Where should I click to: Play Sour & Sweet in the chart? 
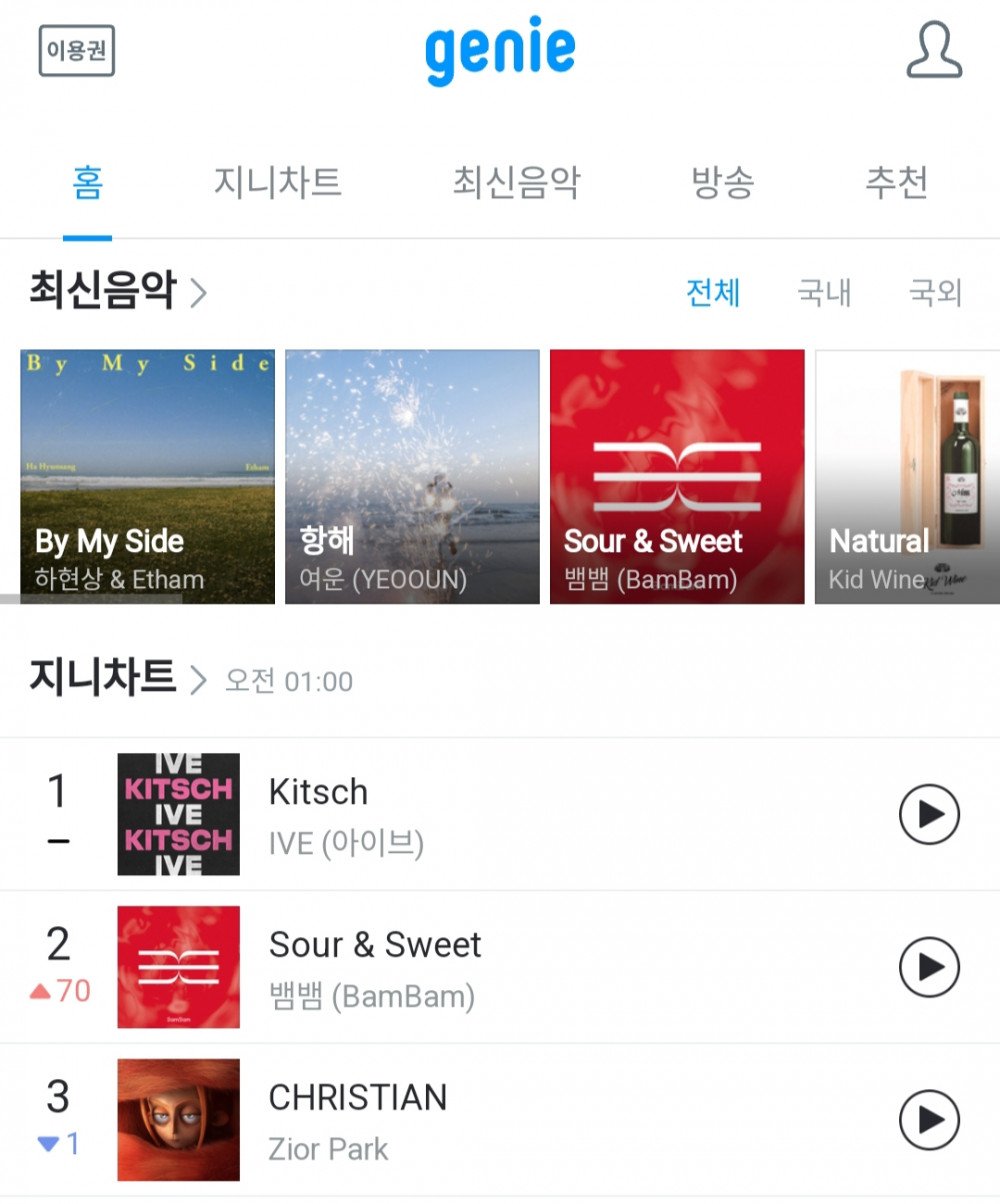pos(929,967)
